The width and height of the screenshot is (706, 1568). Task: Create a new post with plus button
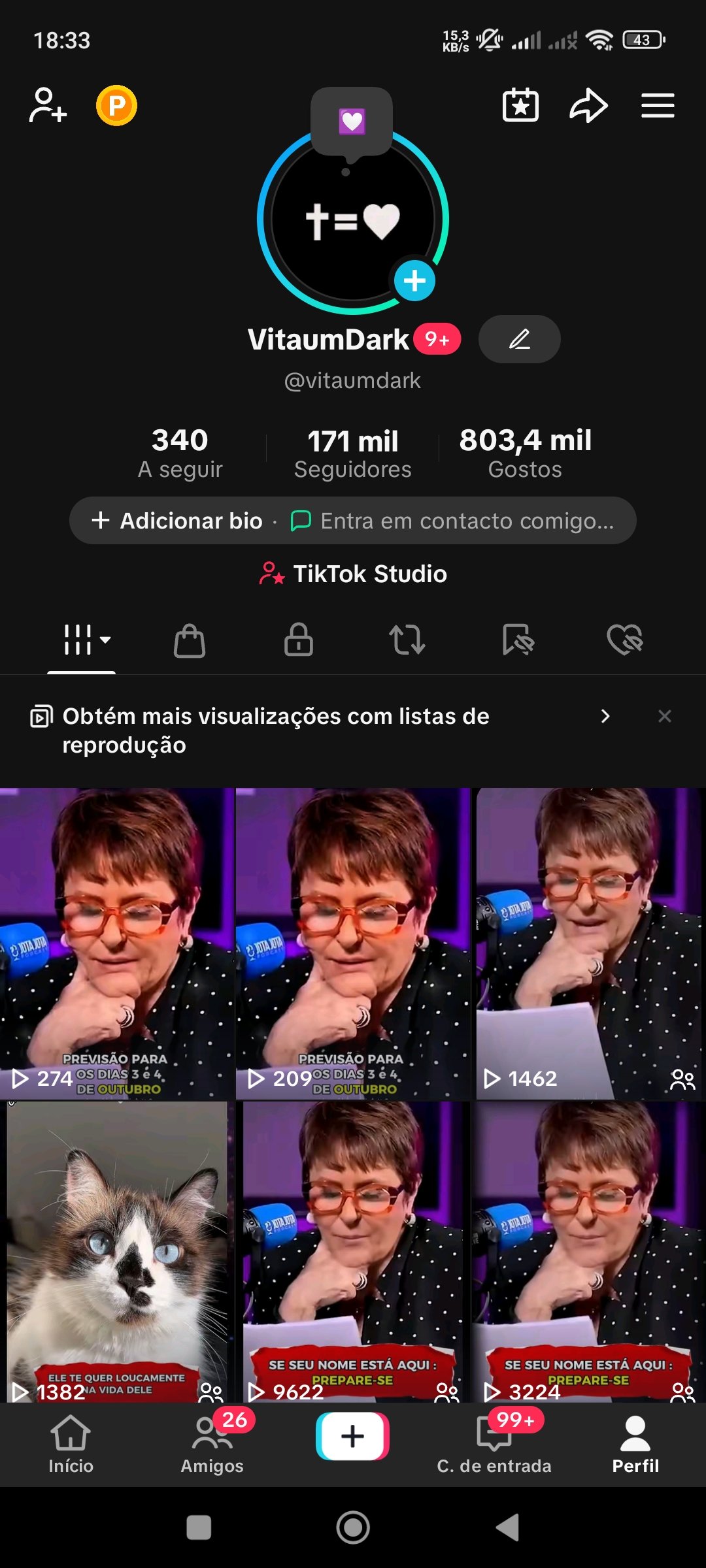click(353, 1436)
